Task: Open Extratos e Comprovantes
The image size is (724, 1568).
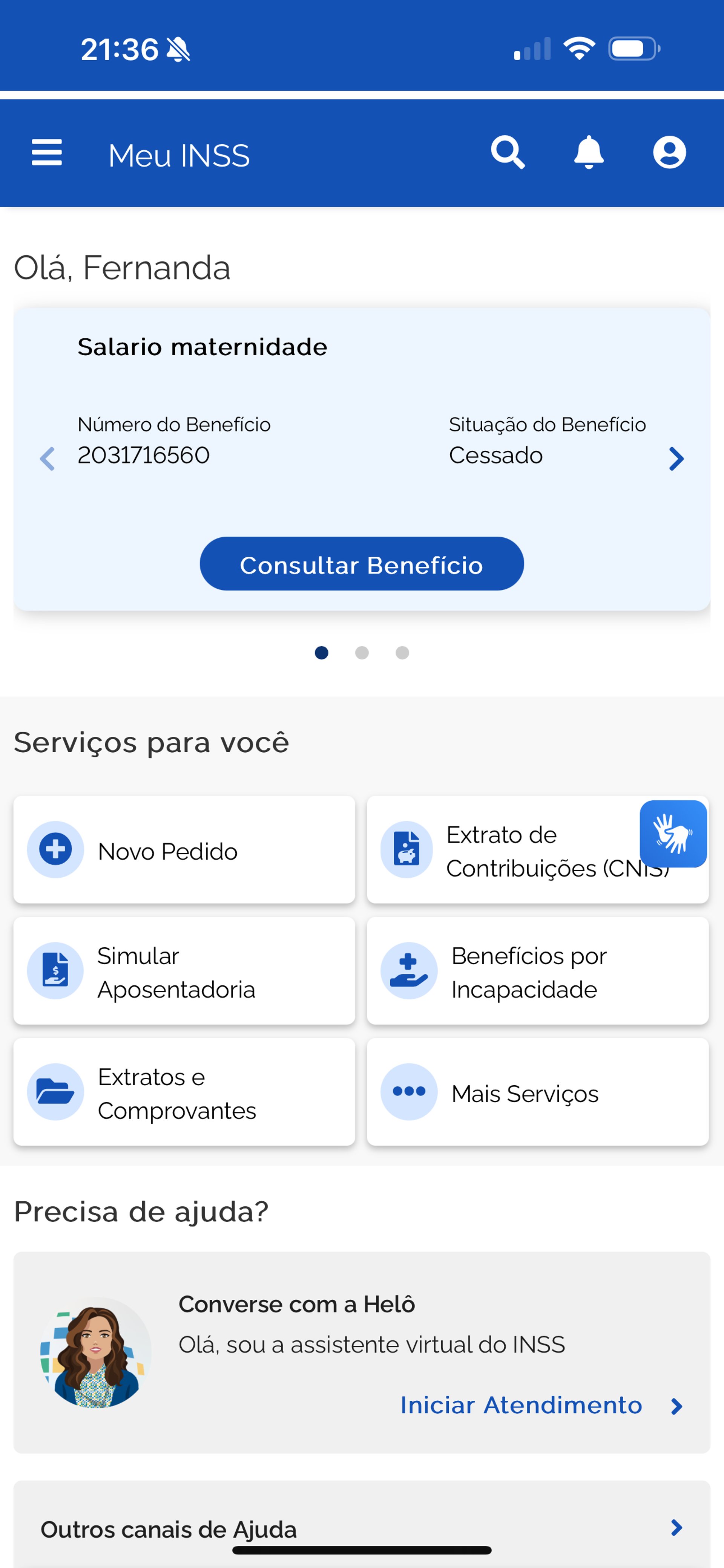Action: point(184,1092)
